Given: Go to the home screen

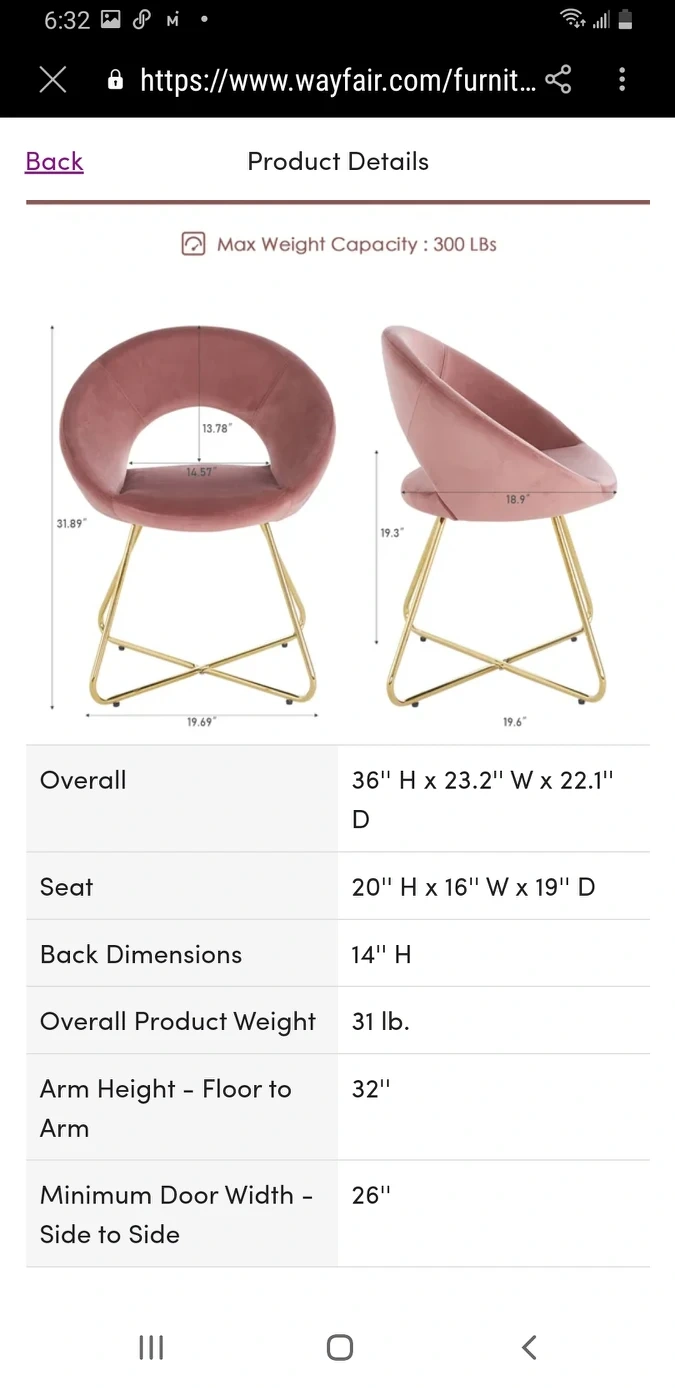Looking at the screenshot, I should pos(340,1347).
